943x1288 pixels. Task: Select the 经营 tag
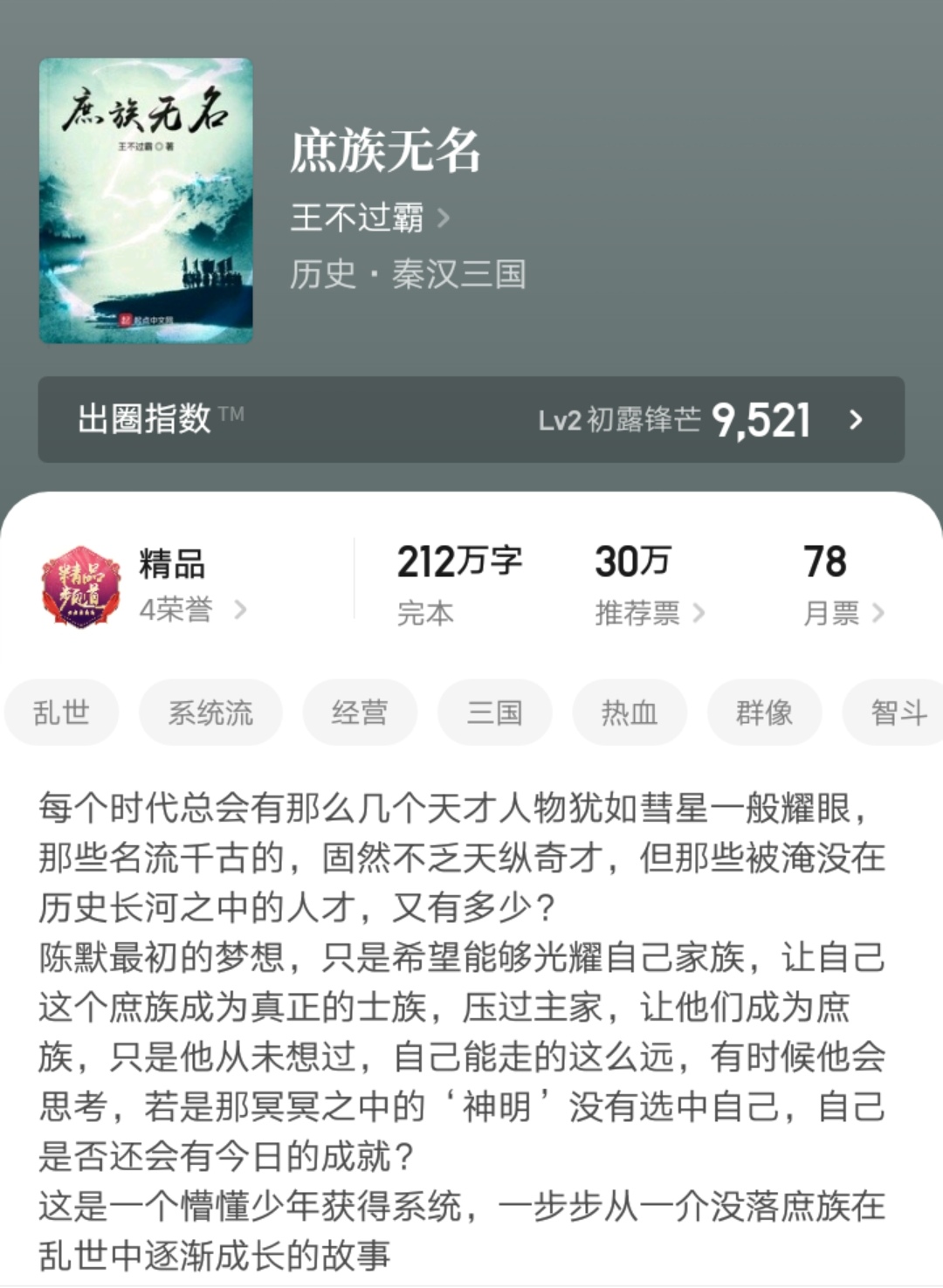(358, 713)
